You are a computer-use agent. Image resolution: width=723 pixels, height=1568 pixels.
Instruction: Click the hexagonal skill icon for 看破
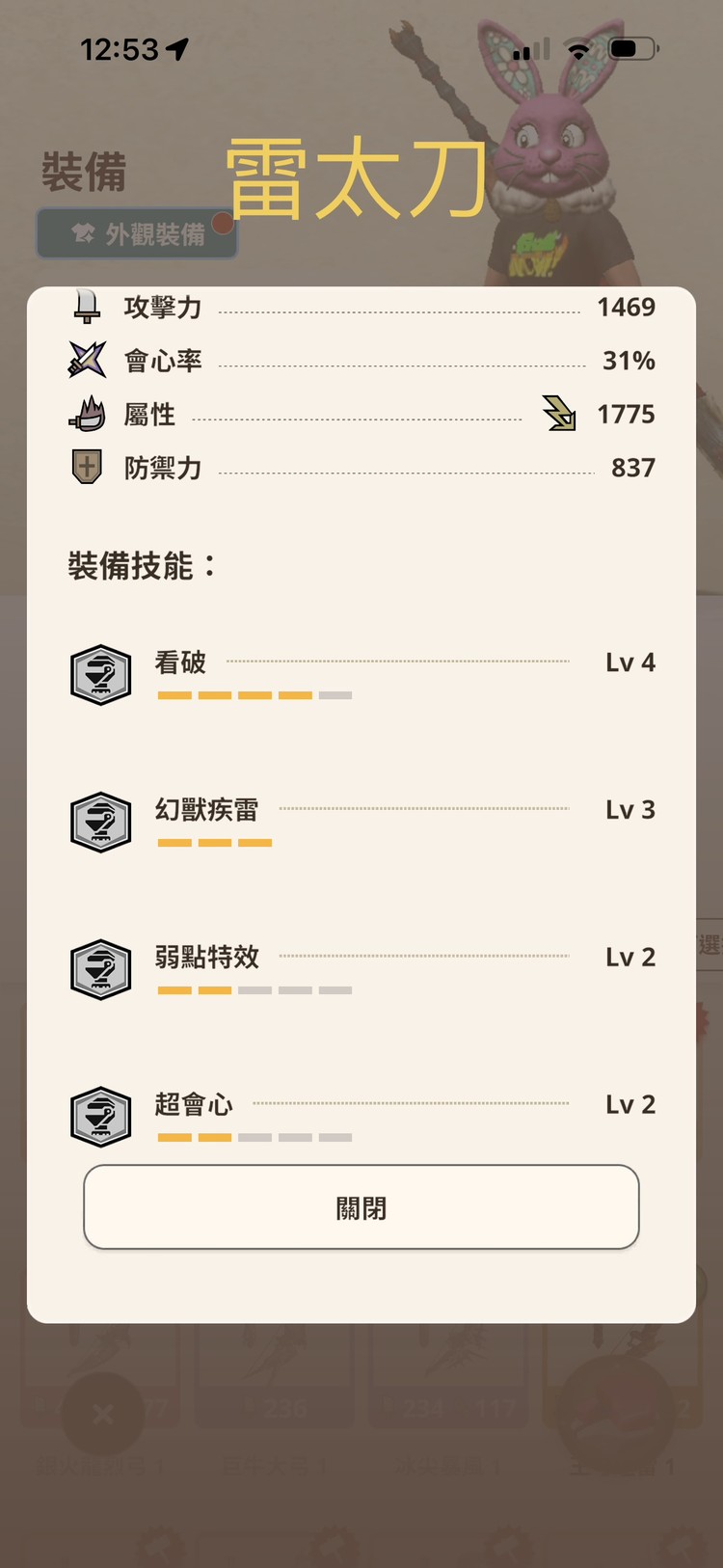[100, 675]
